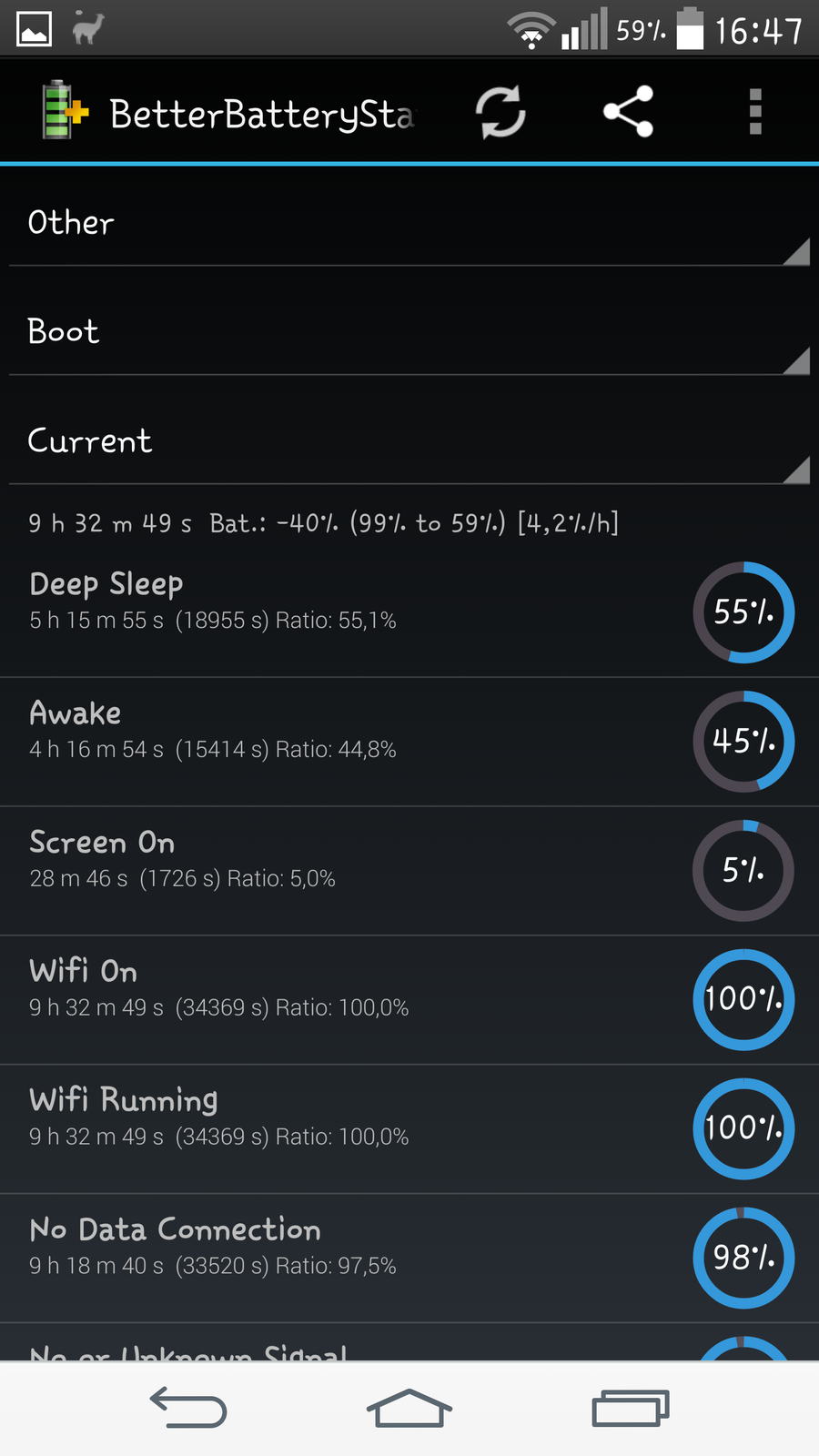Refresh the battery stats

[500, 113]
